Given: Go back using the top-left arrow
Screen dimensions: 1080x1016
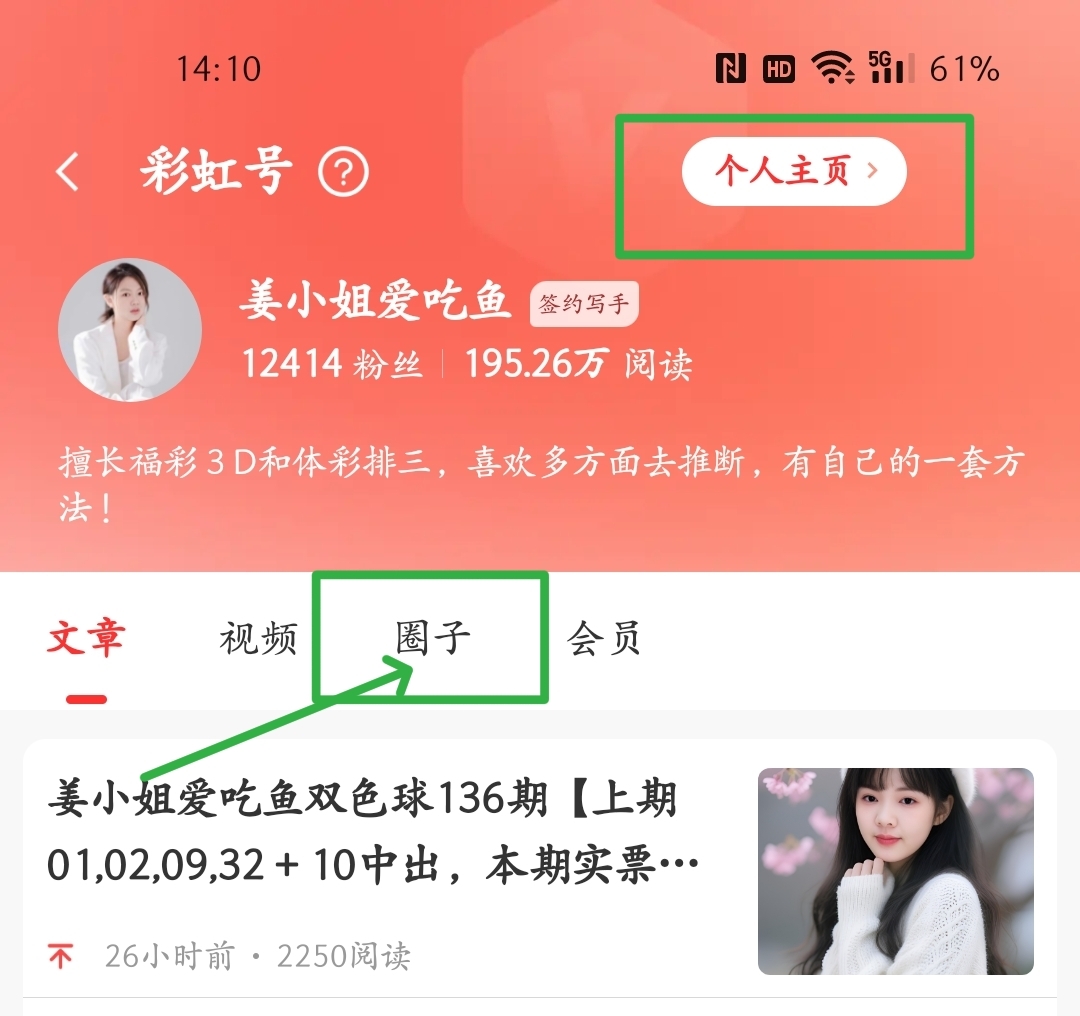Looking at the screenshot, I should coord(67,173).
